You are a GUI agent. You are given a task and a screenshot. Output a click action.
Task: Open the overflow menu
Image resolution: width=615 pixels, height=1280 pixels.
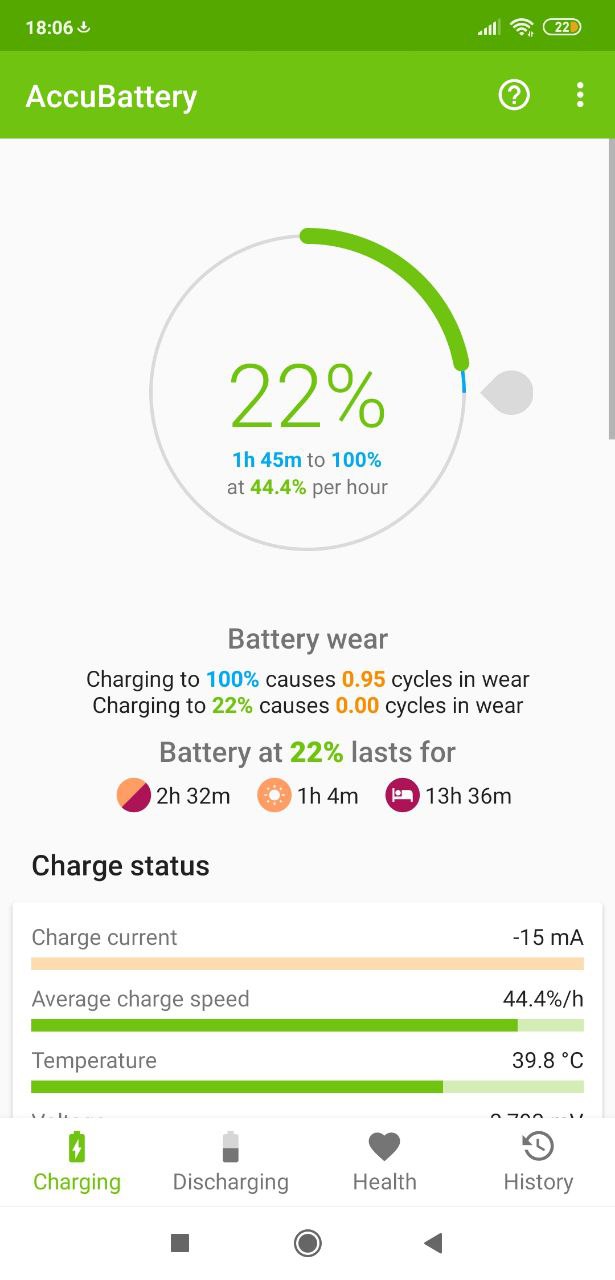[x=580, y=95]
